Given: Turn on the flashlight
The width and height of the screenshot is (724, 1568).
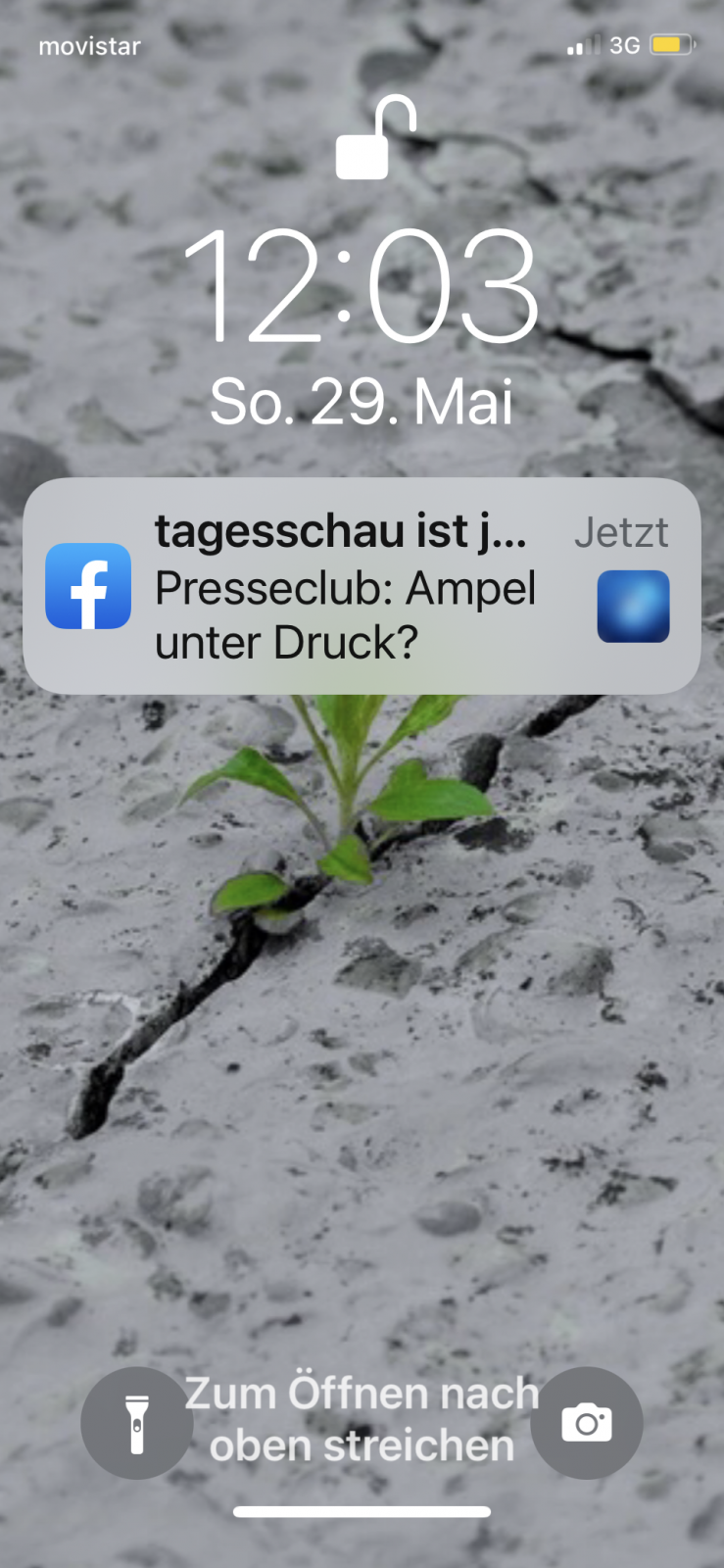Looking at the screenshot, I should [136, 1423].
